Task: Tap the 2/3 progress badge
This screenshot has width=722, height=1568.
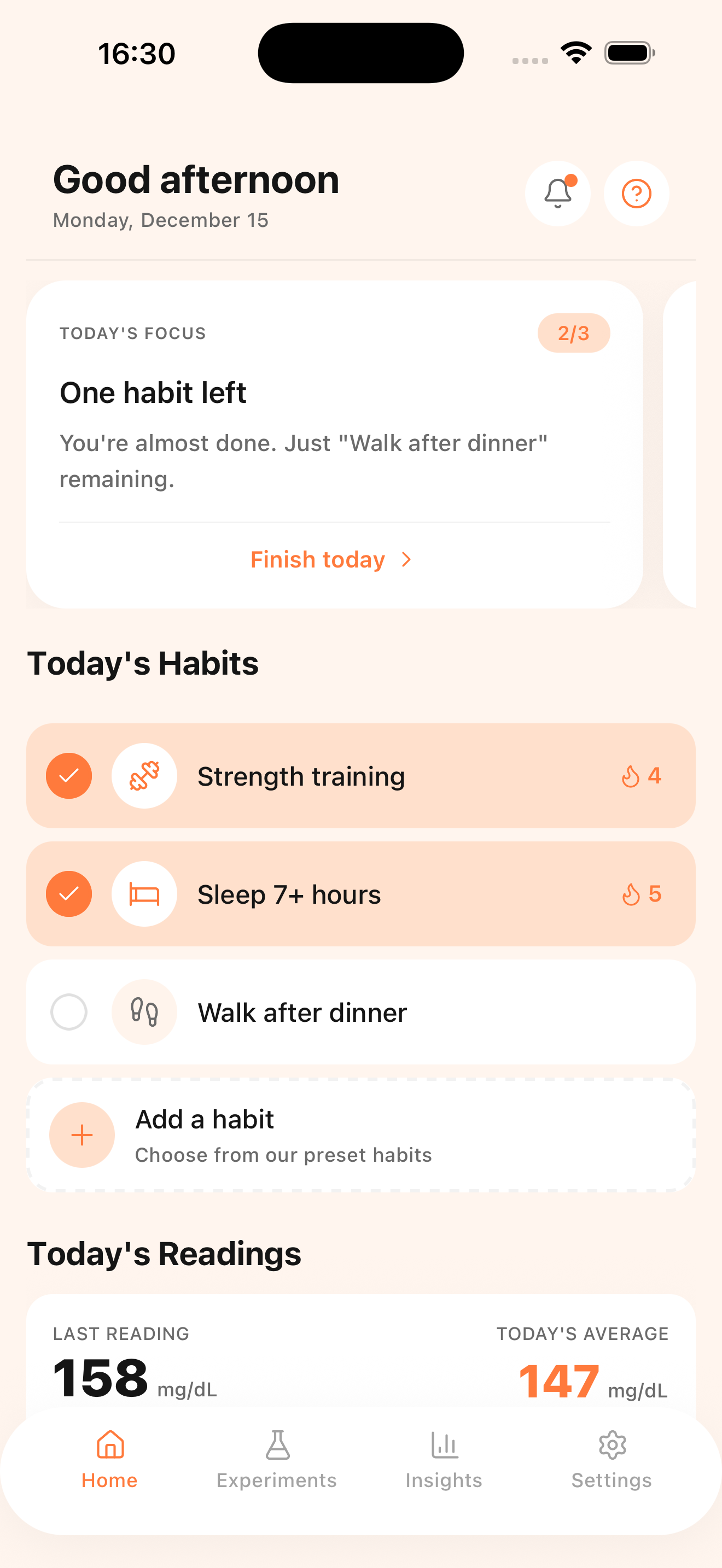Action: click(573, 332)
